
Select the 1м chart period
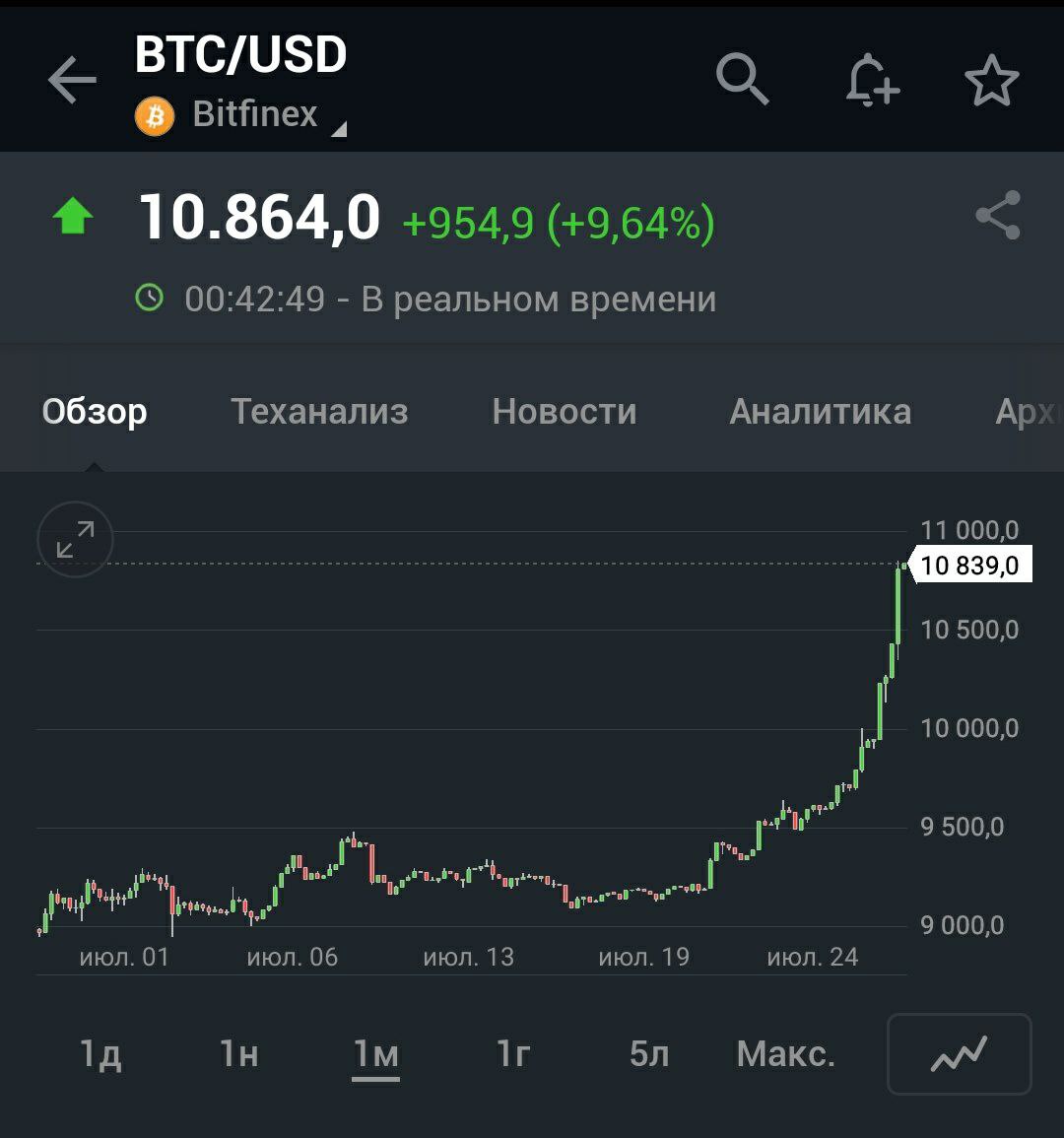click(x=376, y=1055)
